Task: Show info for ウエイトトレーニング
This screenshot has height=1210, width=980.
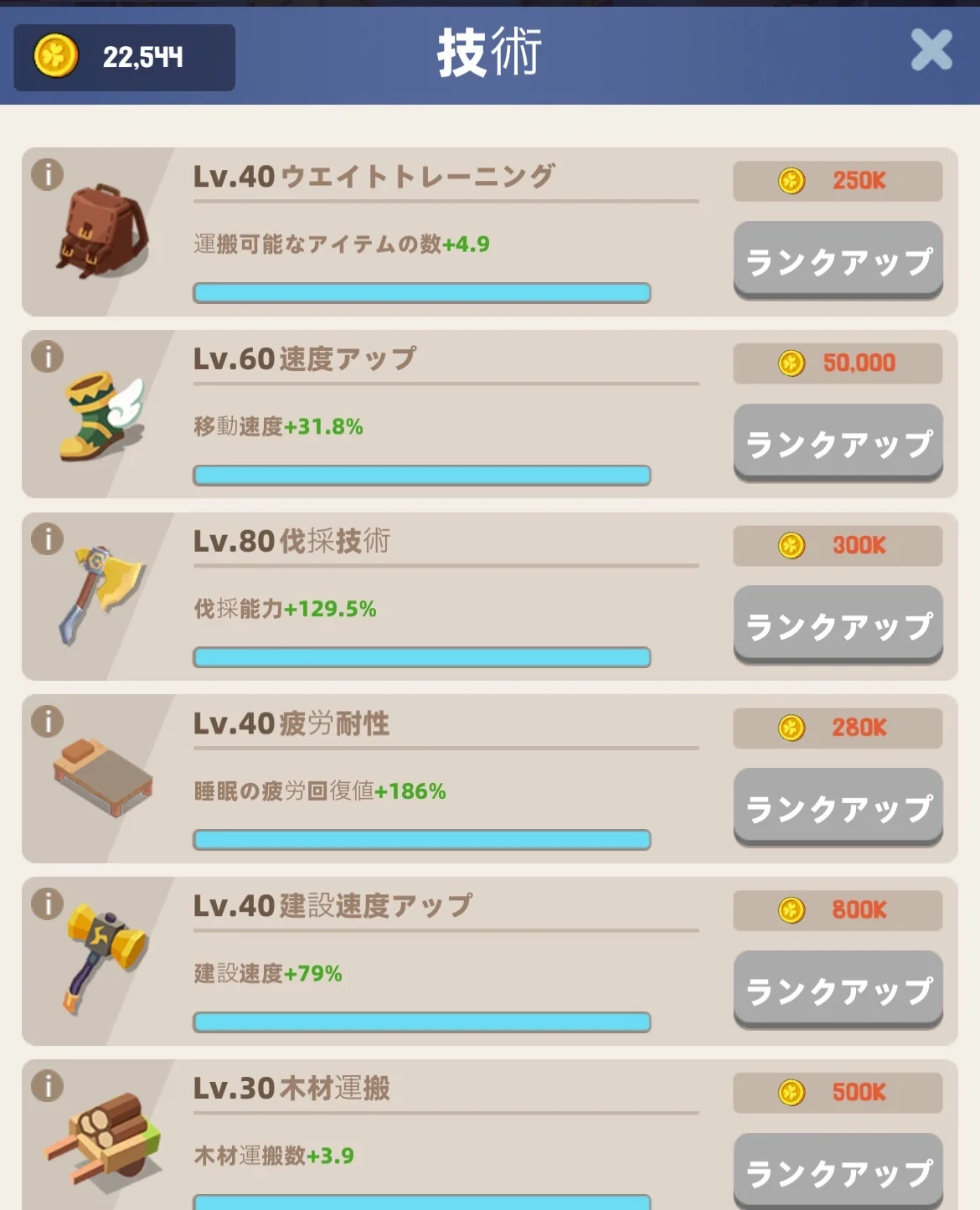Action: point(48,174)
